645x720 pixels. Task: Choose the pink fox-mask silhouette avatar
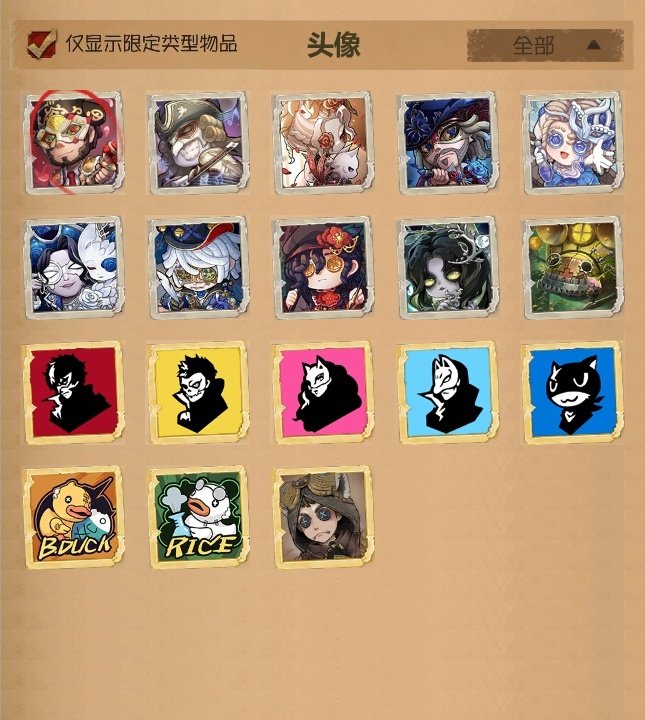(322, 391)
